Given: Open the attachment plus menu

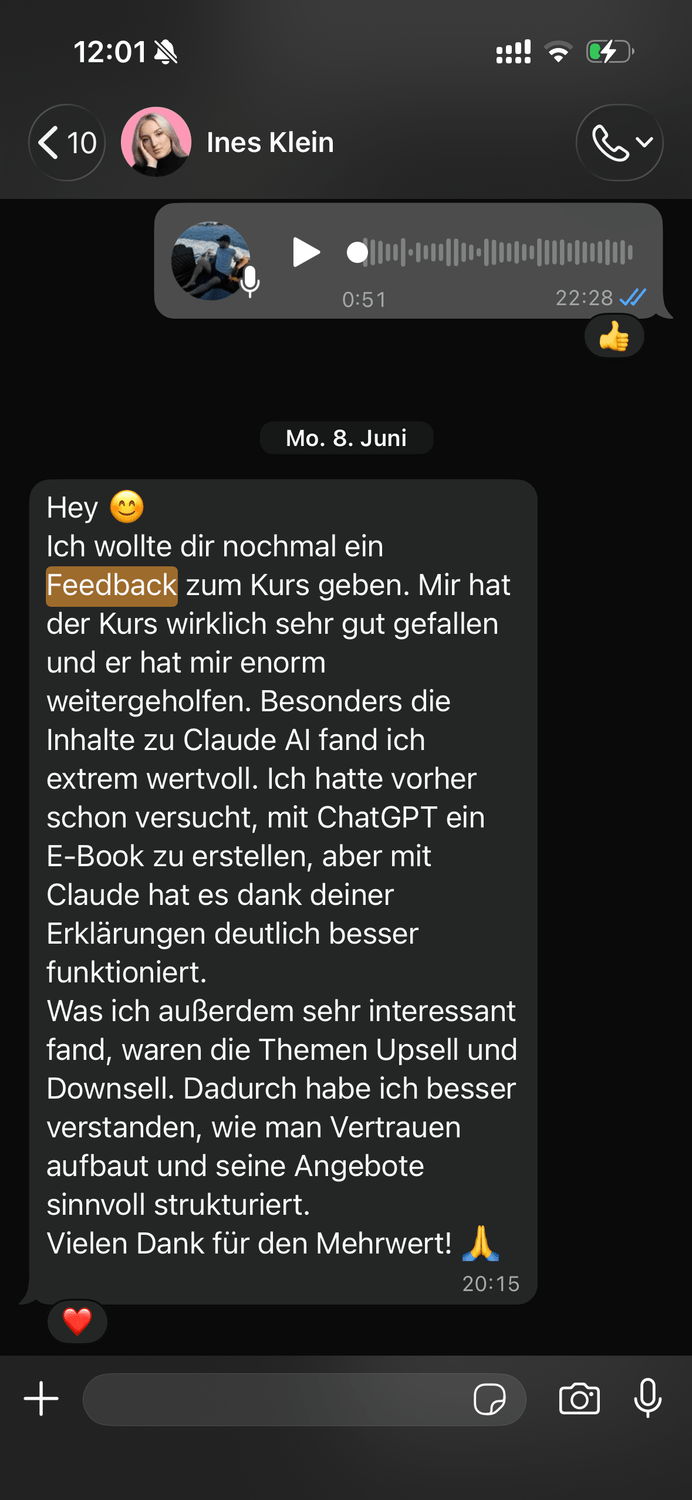Looking at the screenshot, I should 41,1399.
